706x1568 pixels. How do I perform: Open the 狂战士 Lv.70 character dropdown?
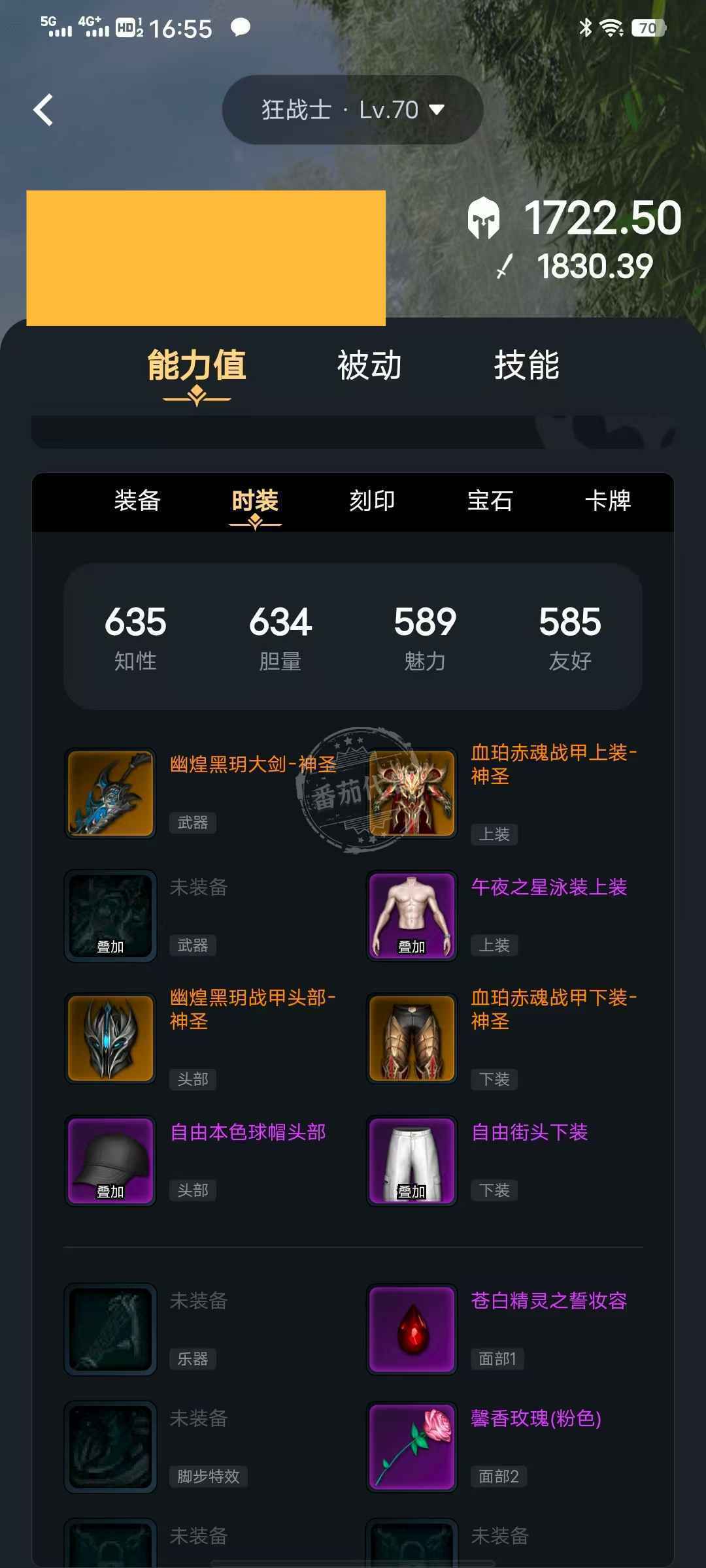(x=352, y=110)
